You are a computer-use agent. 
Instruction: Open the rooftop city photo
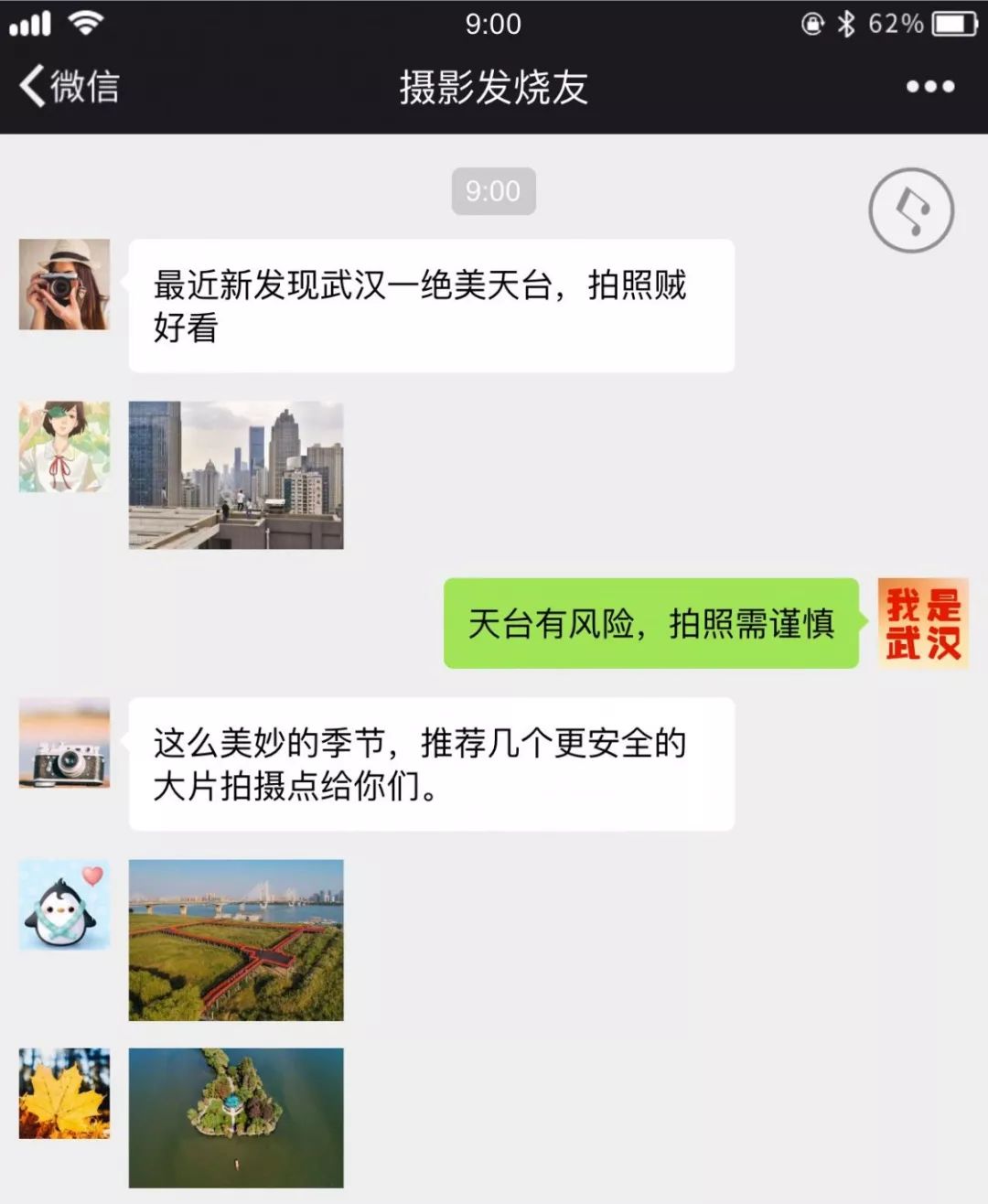(236, 475)
